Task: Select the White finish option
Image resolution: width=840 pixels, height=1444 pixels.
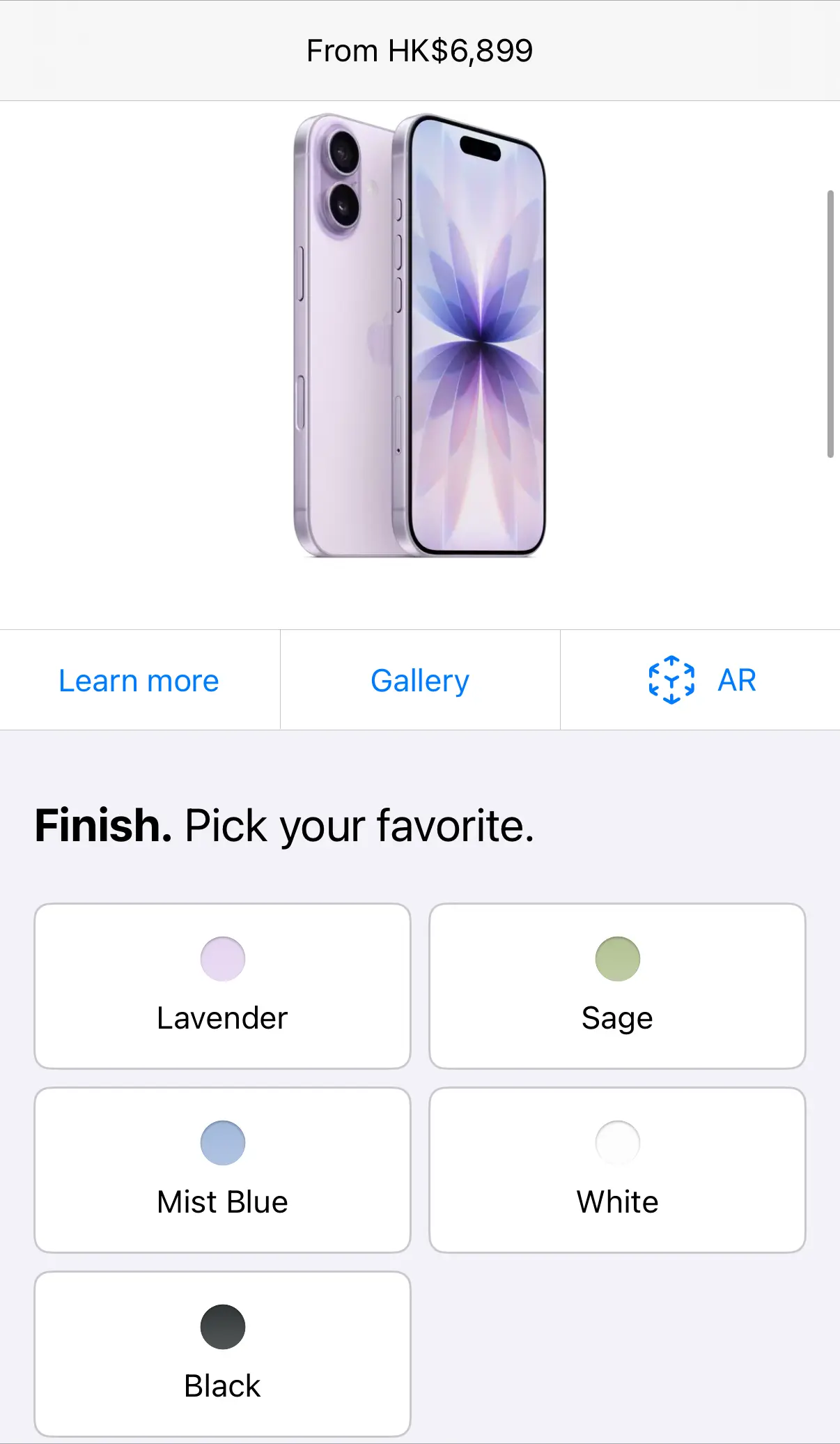Action: (x=617, y=1169)
